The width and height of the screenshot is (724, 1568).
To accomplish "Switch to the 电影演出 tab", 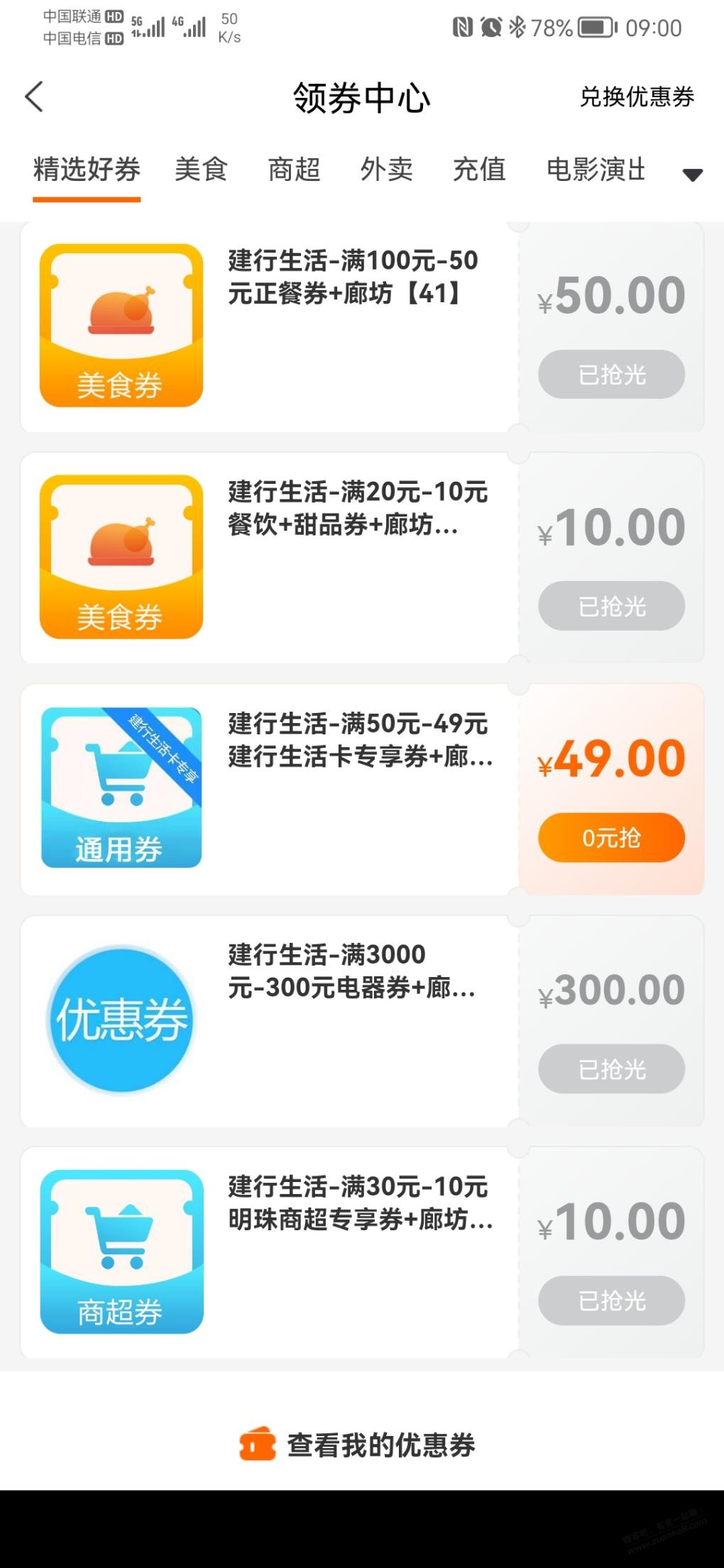I will 596,170.
